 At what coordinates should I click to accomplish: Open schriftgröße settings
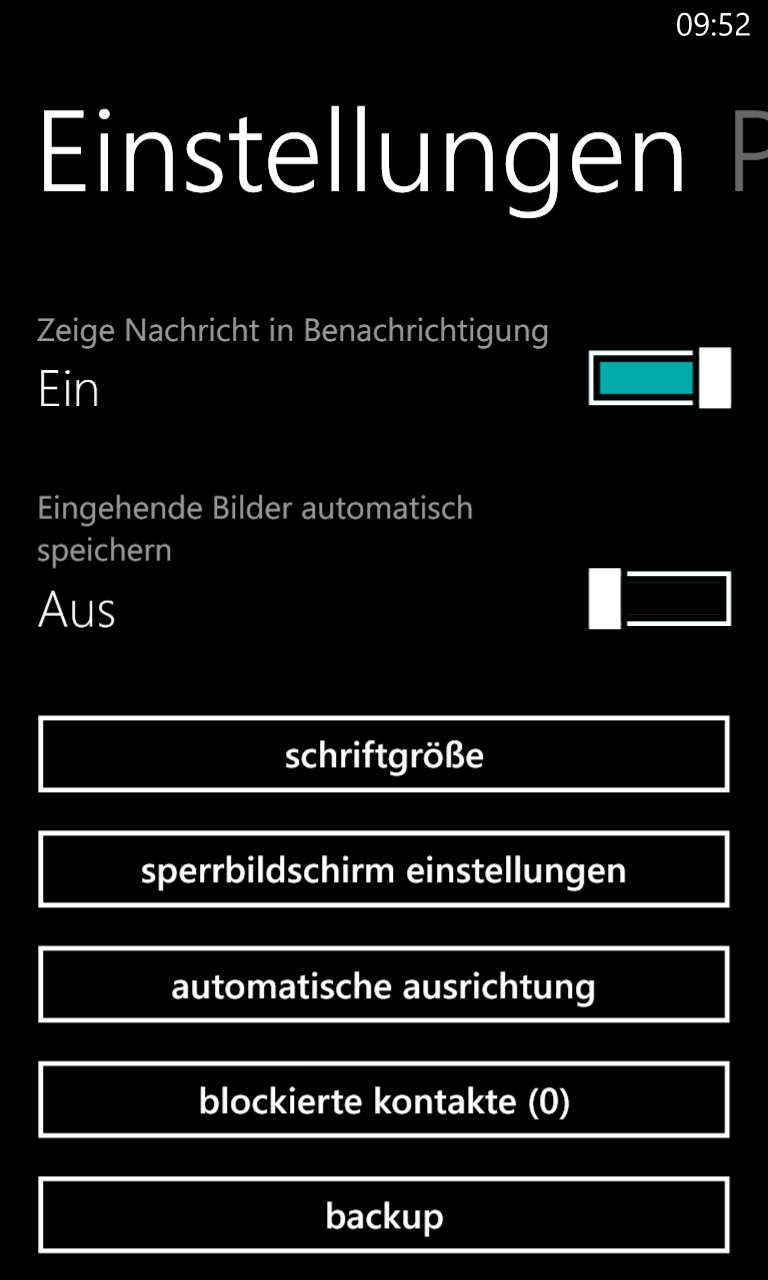click(384, 755)
